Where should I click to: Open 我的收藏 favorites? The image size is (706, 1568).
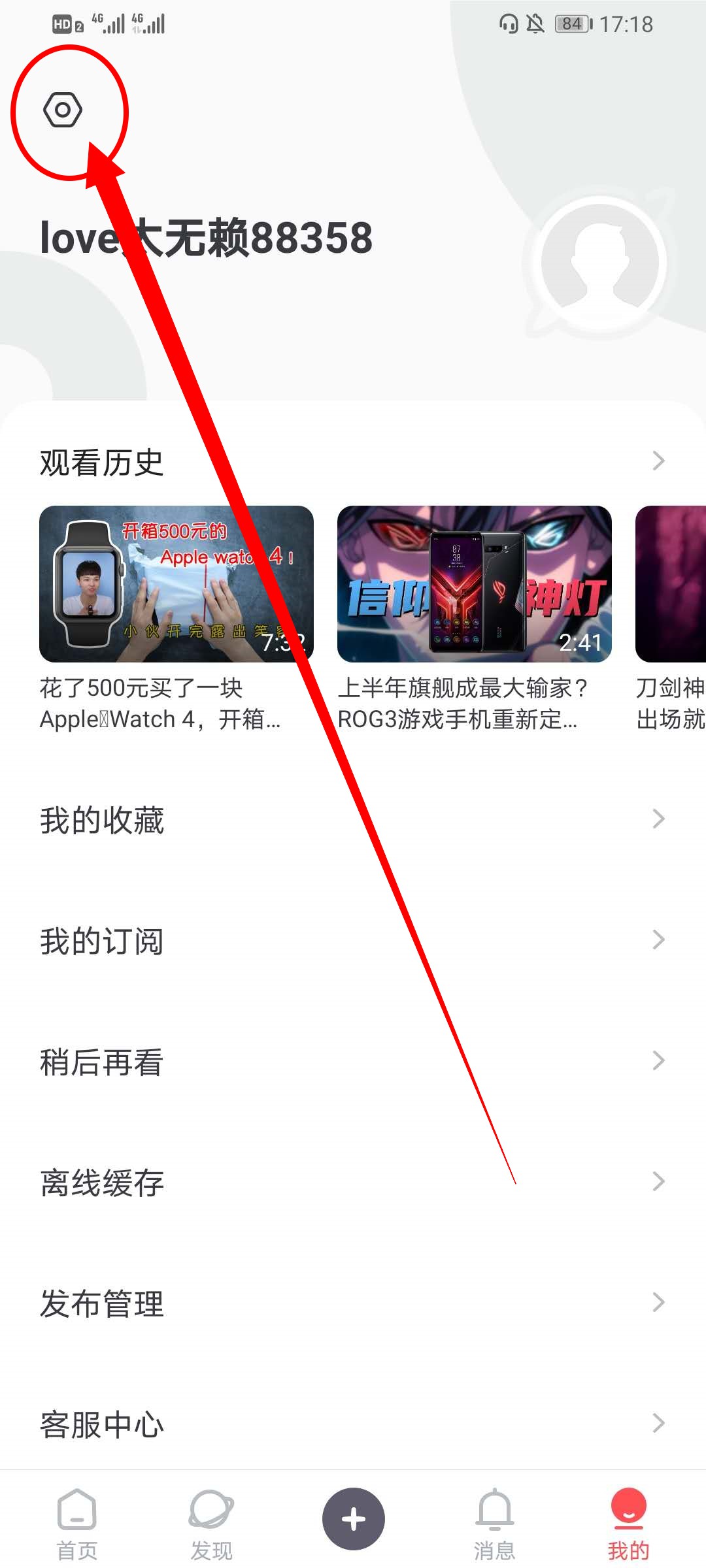[x=353, y=819]
